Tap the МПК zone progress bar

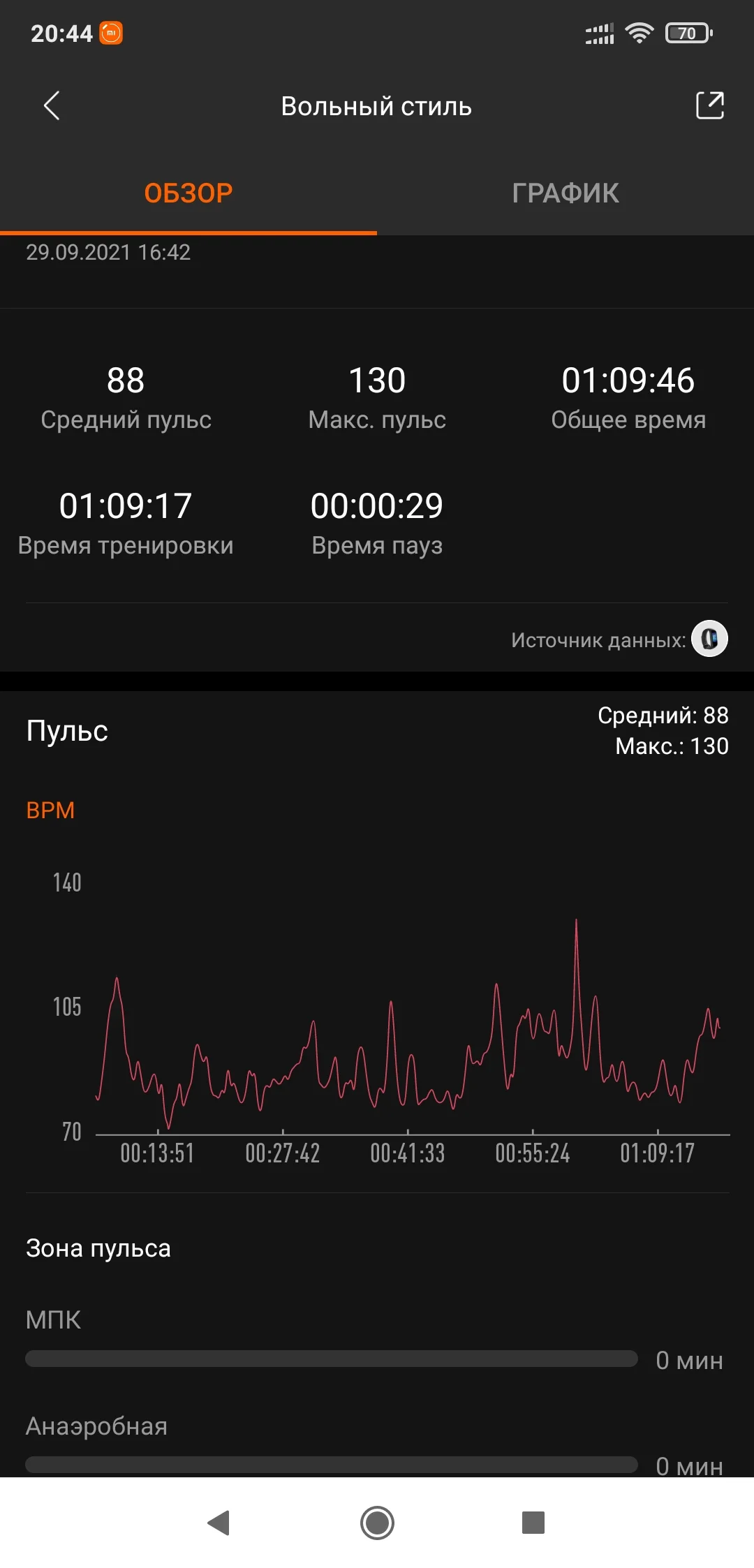[x=332, y=1359]
